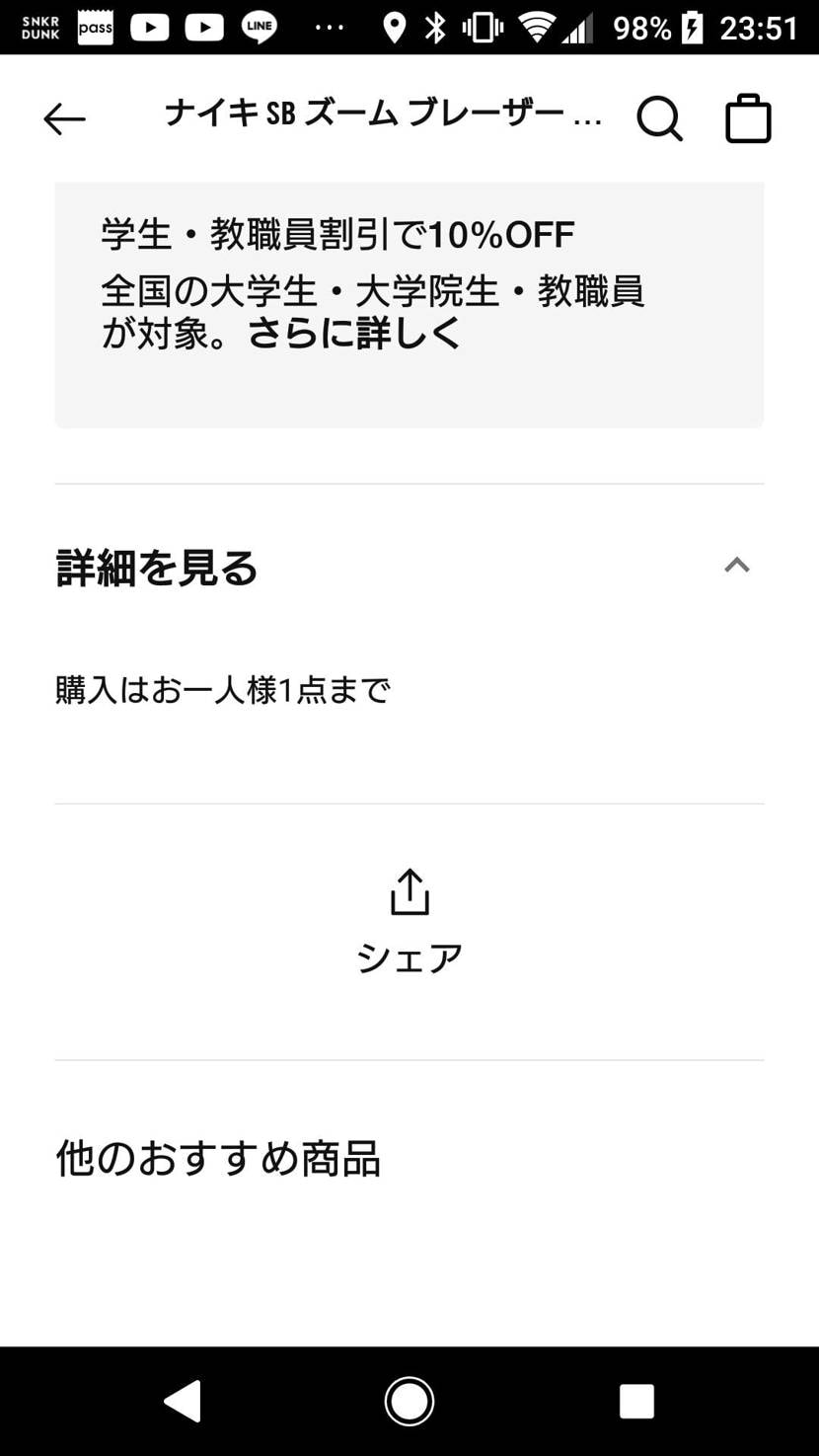Tap the 購入はお一人様1点まで detail text
Viewport: 819px width, 1456px height.
pos(222,689)
